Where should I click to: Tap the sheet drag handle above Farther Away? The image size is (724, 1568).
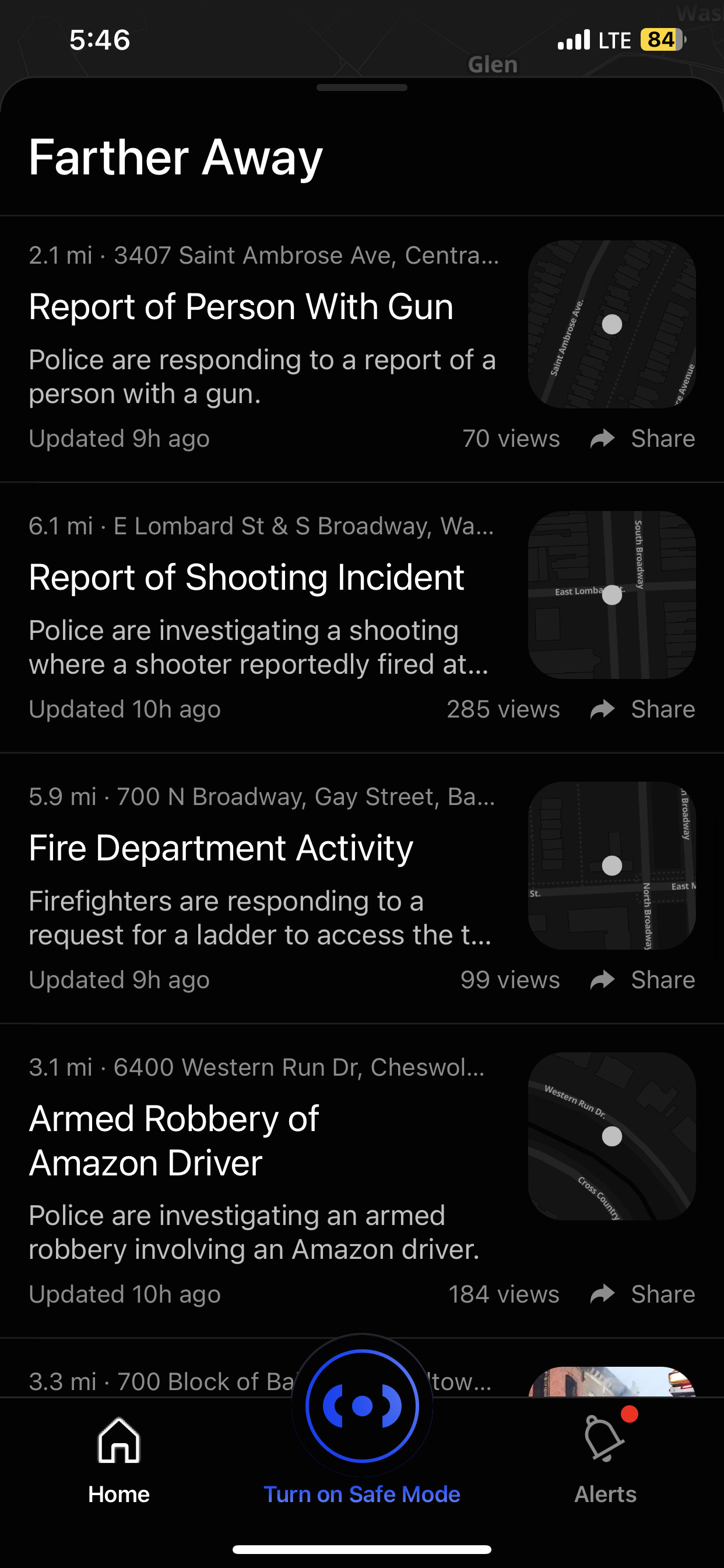tap(362, 87)
